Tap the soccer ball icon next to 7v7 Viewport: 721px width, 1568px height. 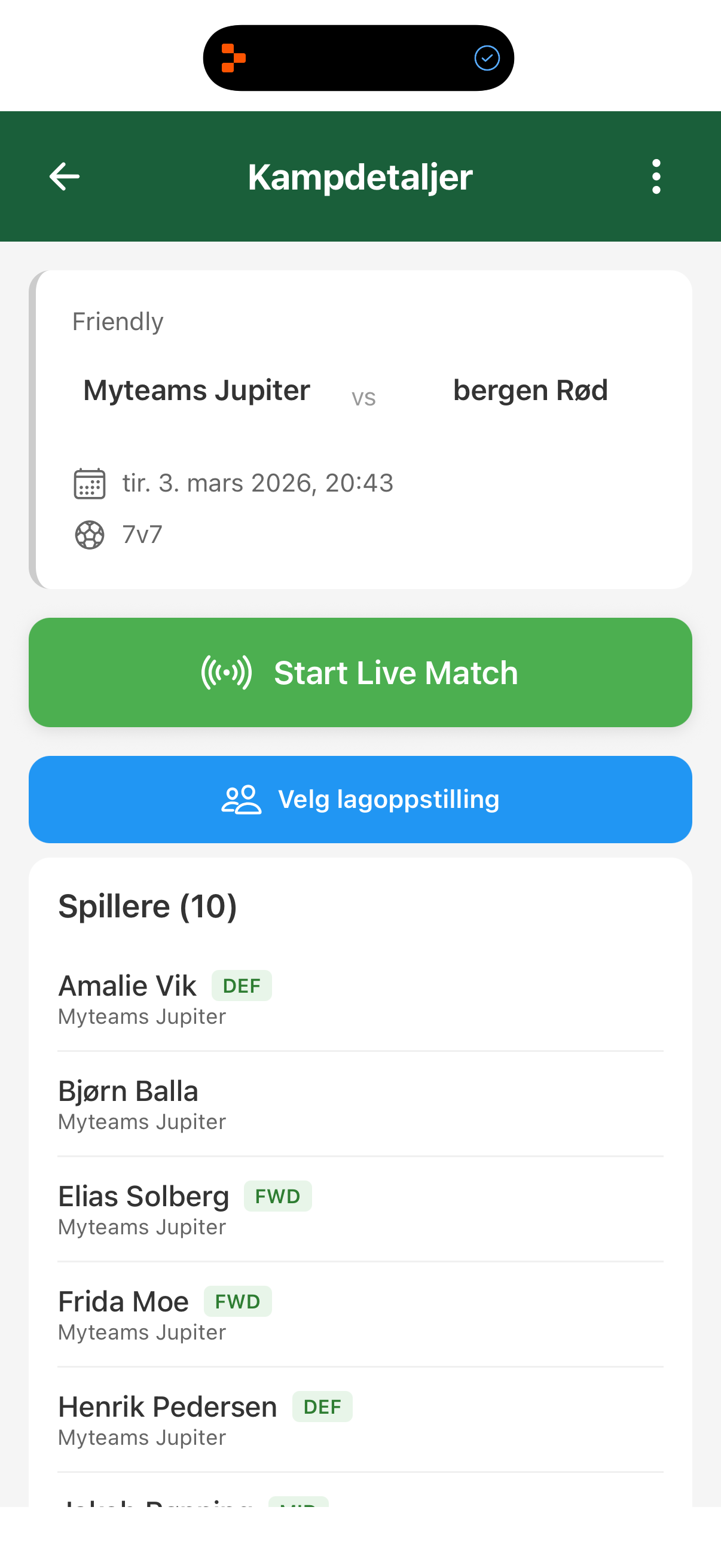[x=90, y=534]
